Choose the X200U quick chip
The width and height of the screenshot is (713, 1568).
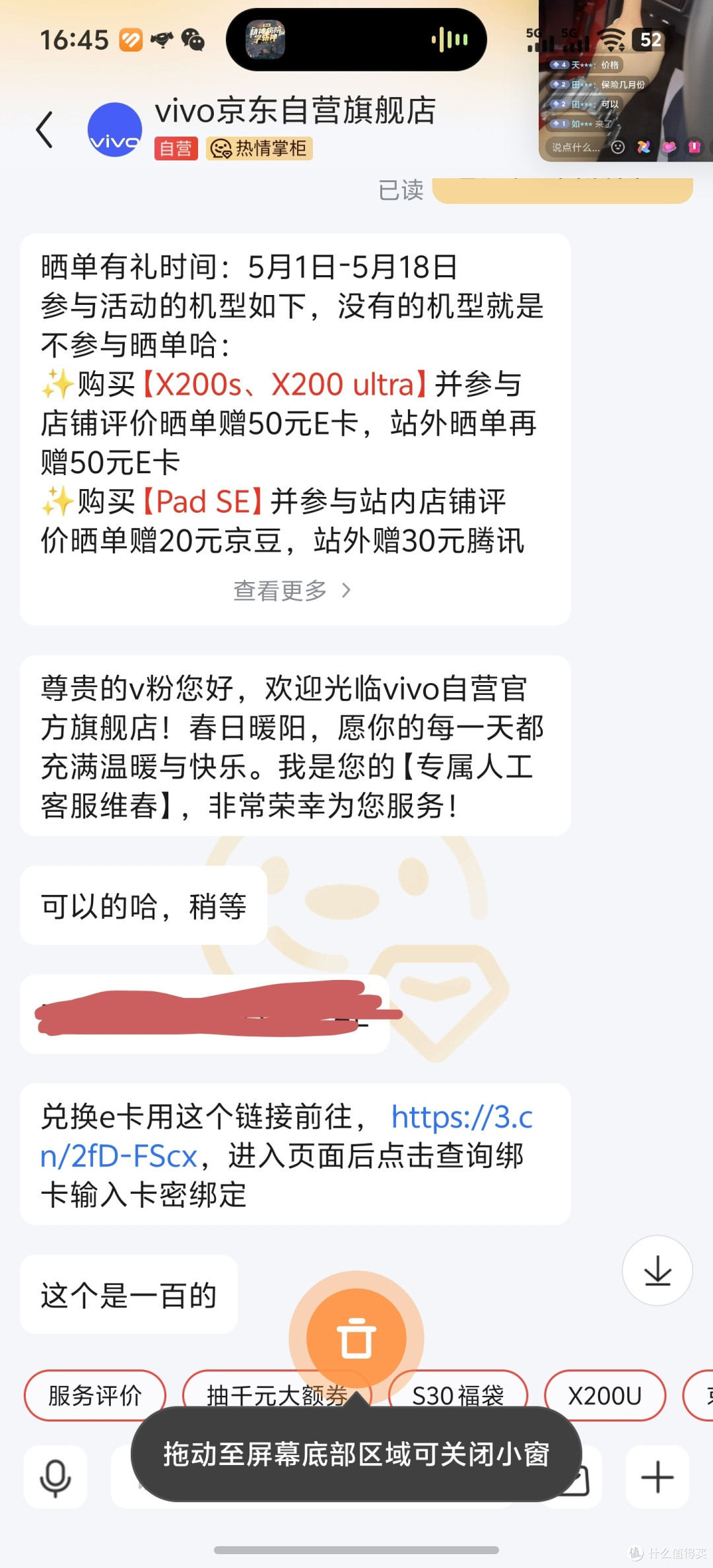click(x=605, y=1395)
